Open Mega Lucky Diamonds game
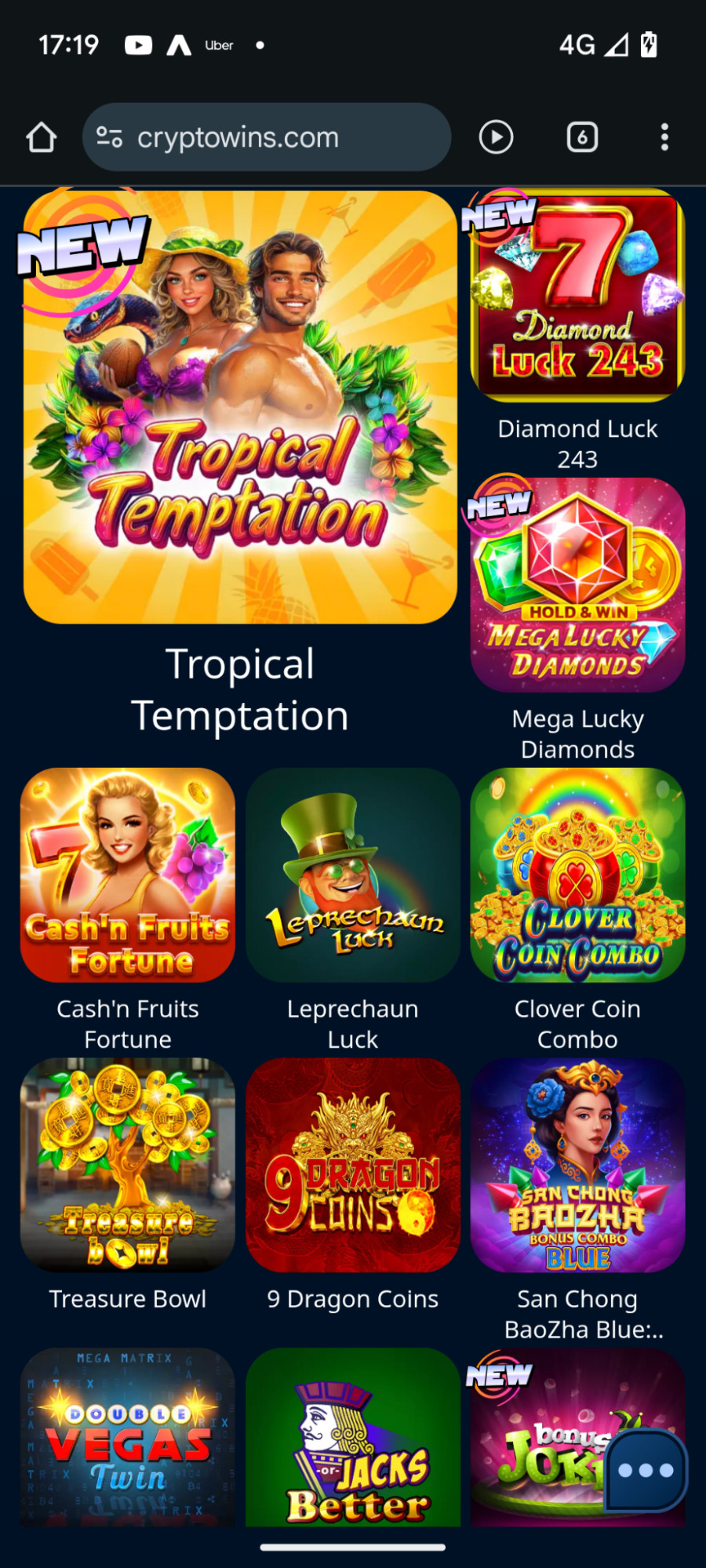This screenshot has width=706, height=1568. coord(577,585)
